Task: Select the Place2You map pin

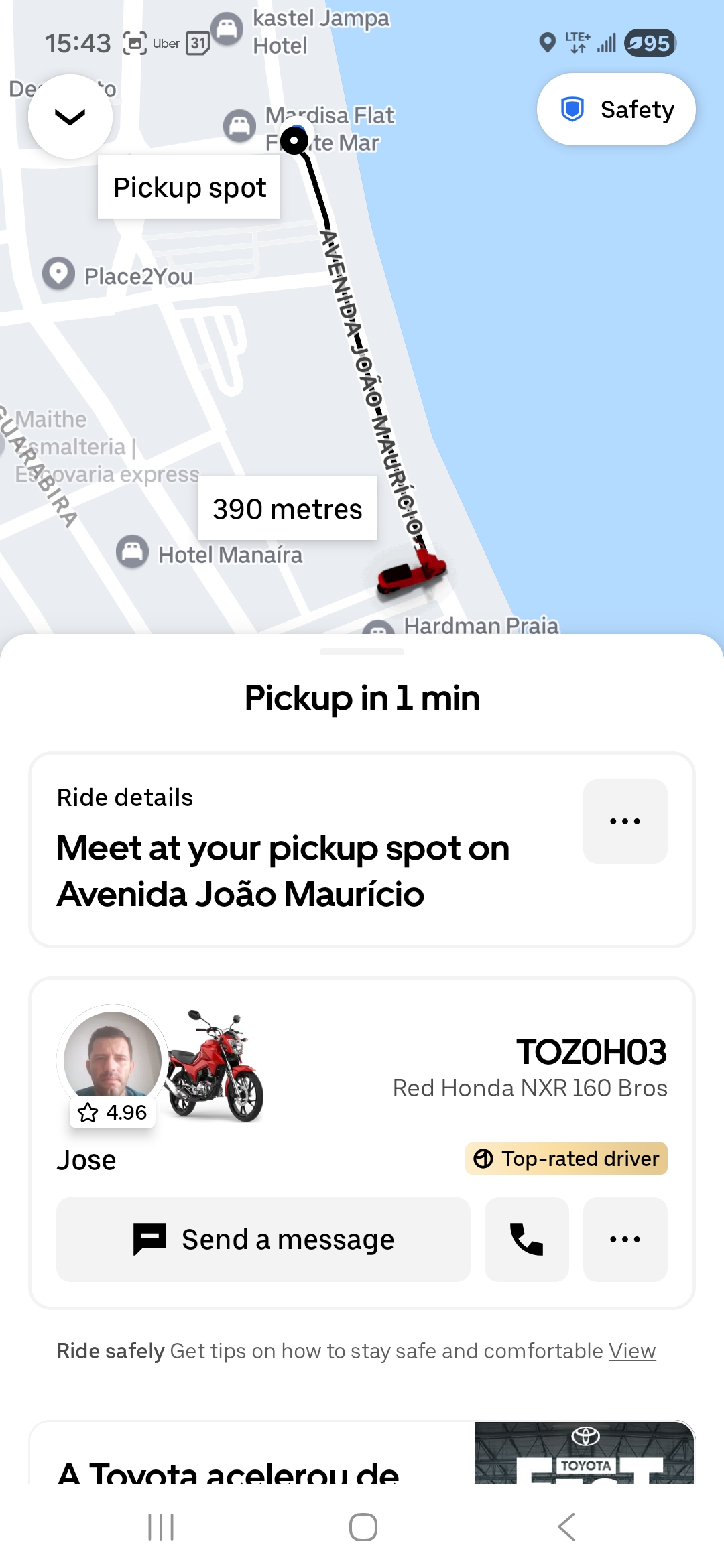Action: [57, 274]
